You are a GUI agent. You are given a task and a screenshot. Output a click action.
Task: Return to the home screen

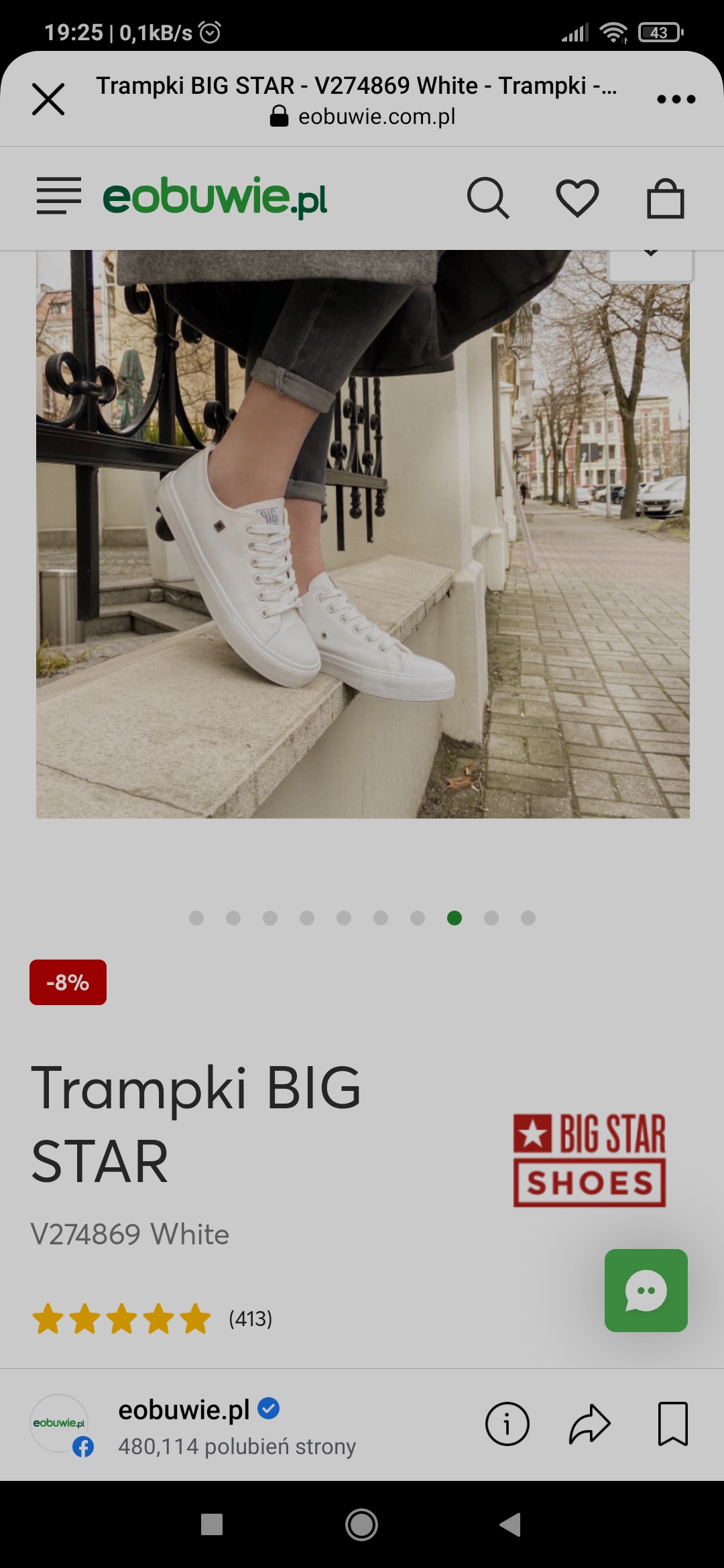click(362, 1524)
